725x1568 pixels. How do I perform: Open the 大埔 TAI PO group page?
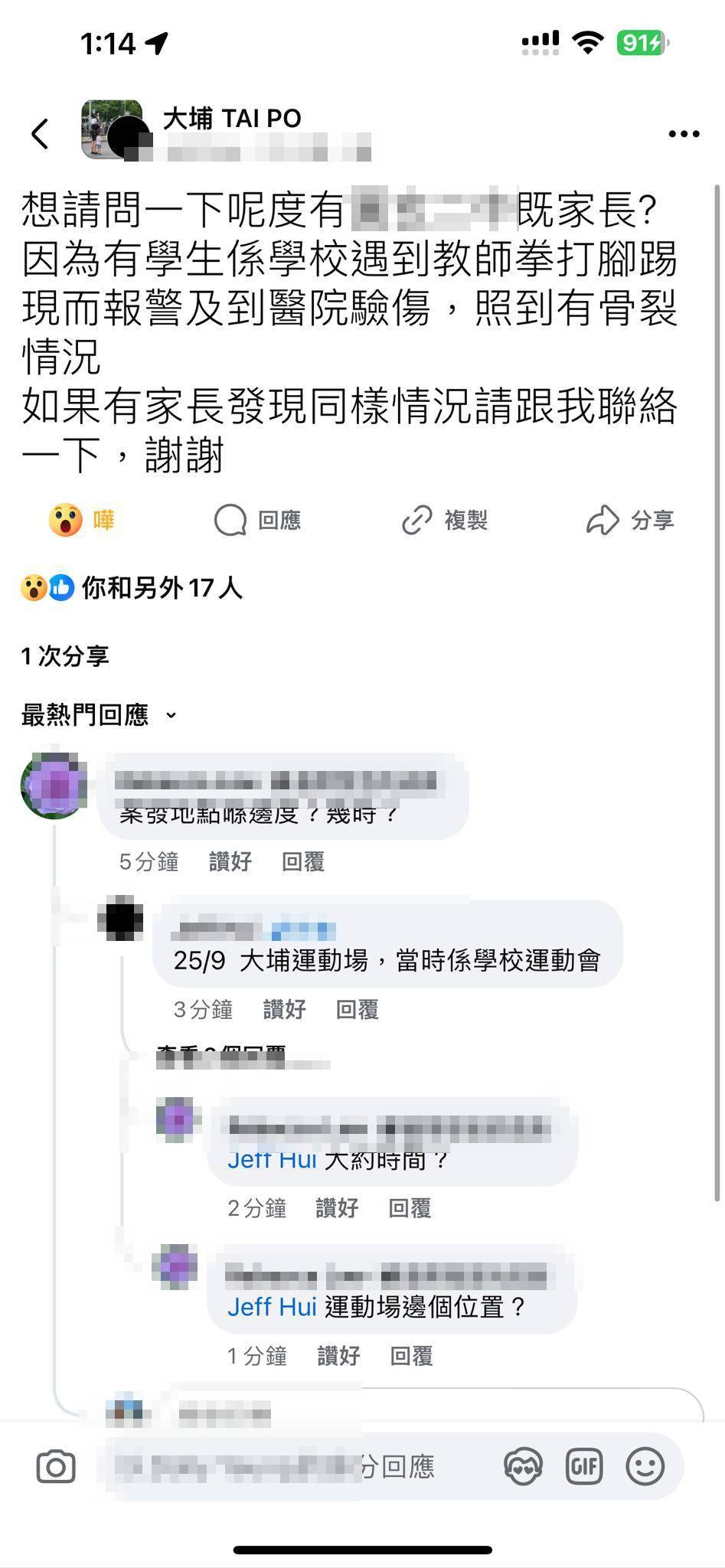point(232,118)
